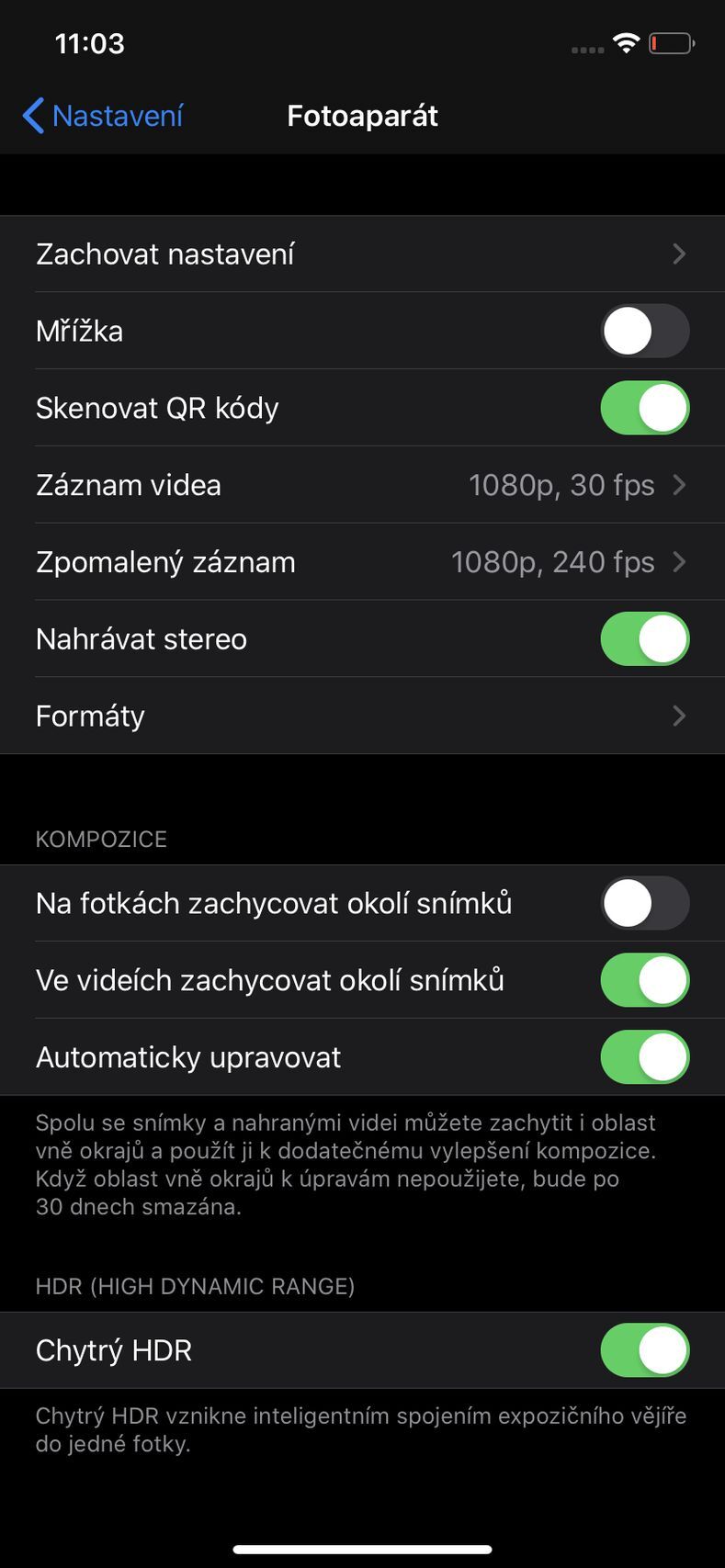Disable Chytrý HDR
The width and height of the screenshot is (725, 1568).
(x=644, y=1350)
